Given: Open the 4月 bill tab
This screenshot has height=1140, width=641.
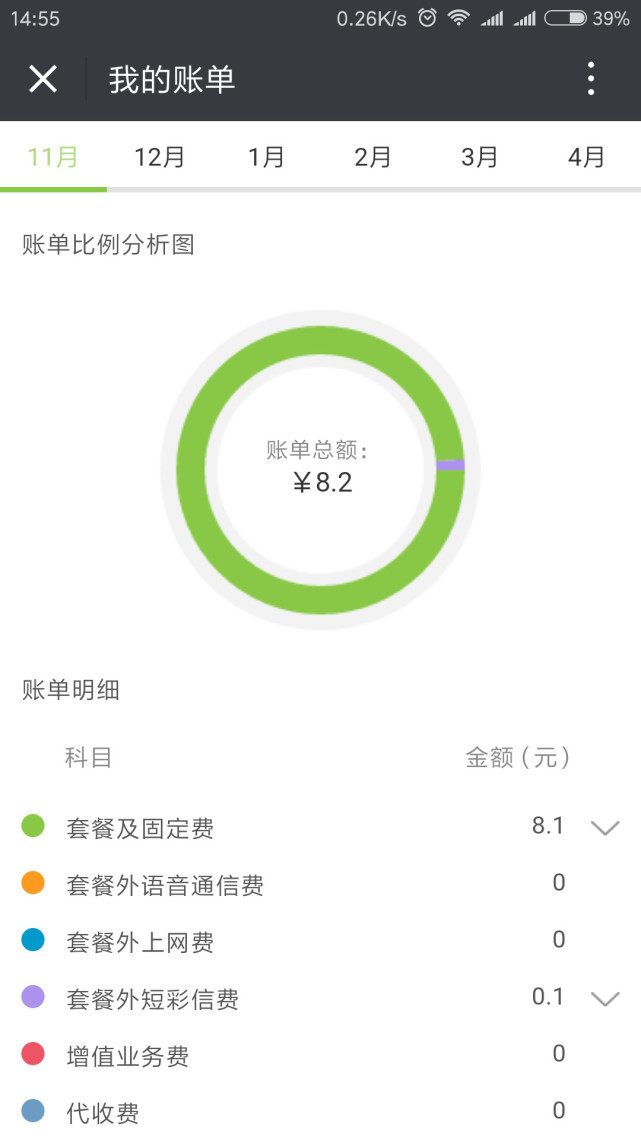Looking at the screenshot, I should tap(587, 157).
